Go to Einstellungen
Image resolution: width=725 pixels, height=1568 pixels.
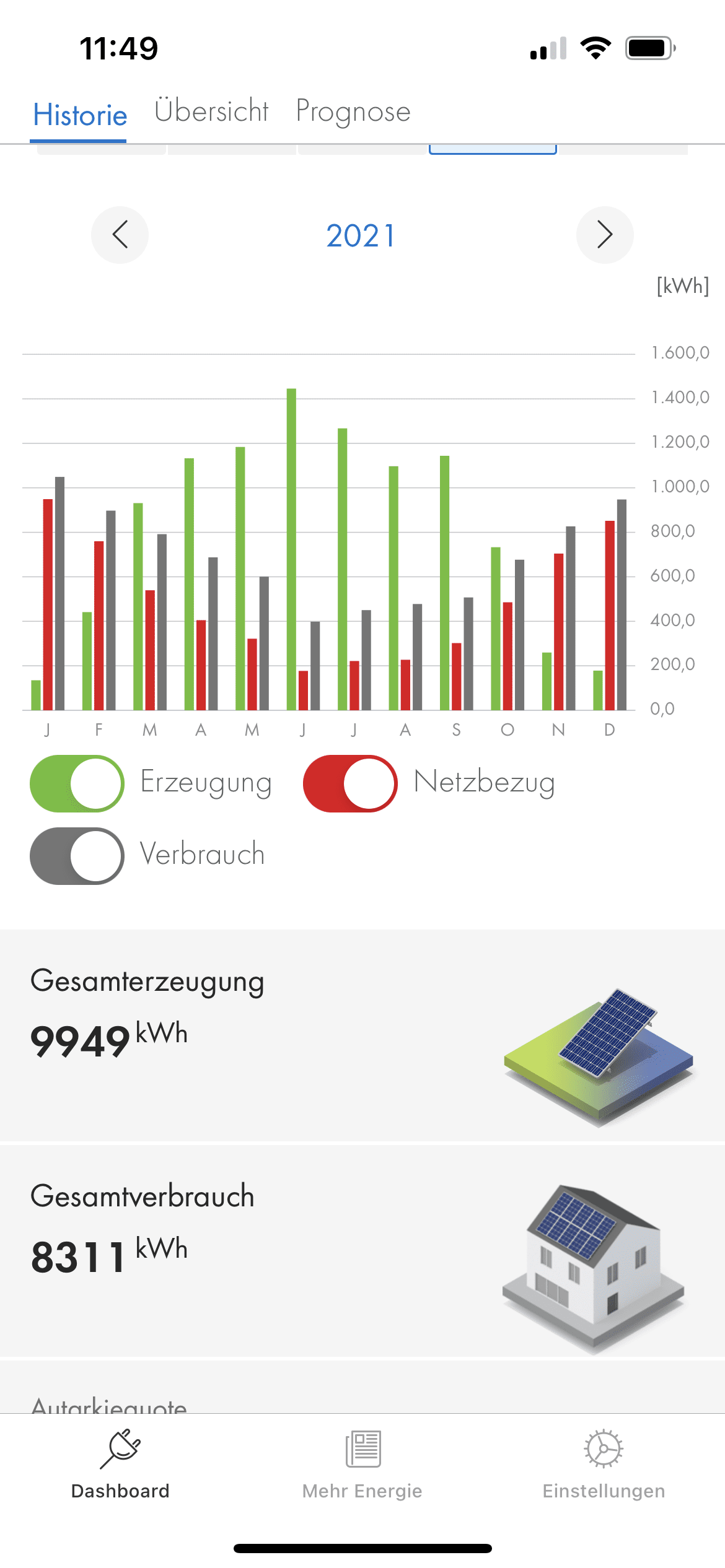pos(604,1465)
